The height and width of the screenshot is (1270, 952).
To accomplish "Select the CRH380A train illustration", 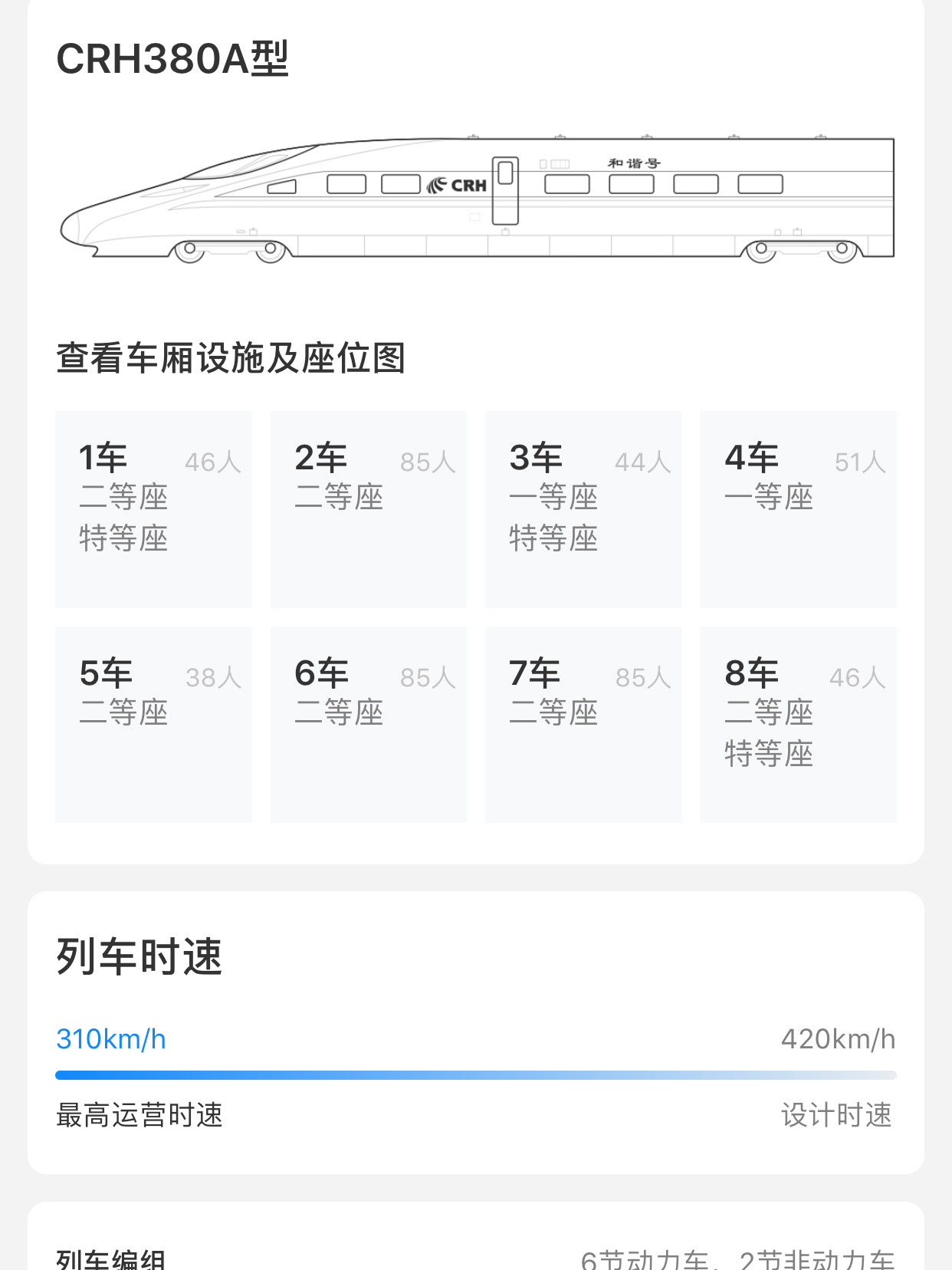I will (x=475, y=196).
